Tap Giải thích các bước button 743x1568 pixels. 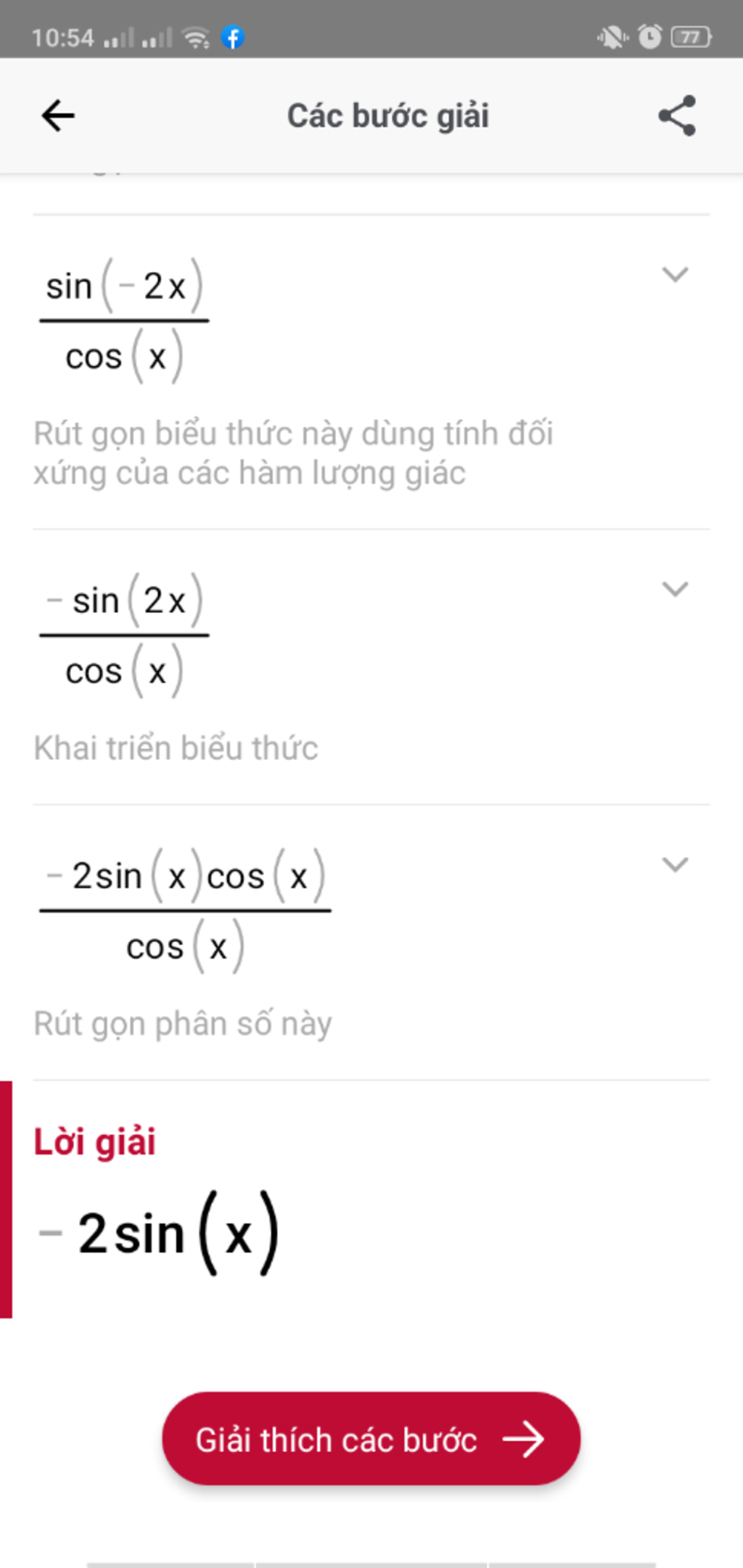tap(371, 1439)
